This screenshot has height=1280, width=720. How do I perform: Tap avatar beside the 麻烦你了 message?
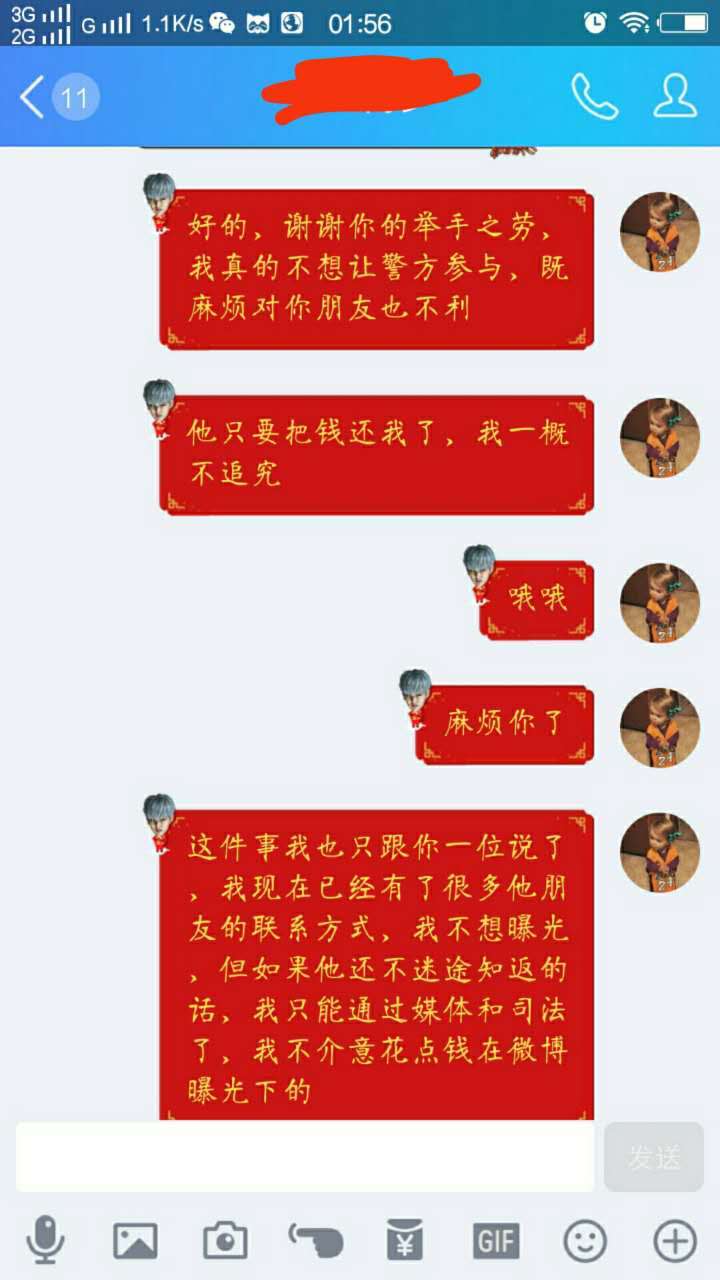click(659, 728)
